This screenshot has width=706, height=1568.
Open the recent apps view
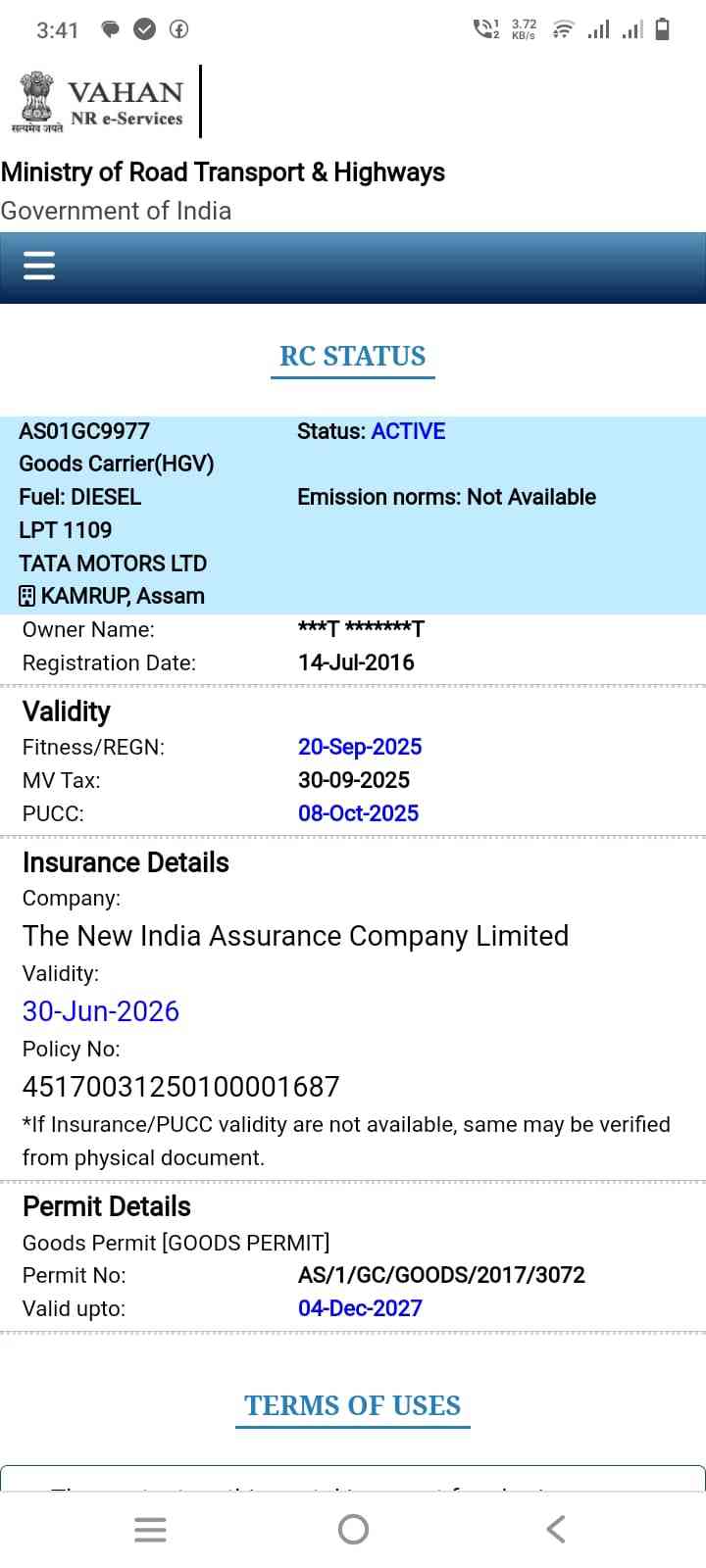pos(150,1529)
